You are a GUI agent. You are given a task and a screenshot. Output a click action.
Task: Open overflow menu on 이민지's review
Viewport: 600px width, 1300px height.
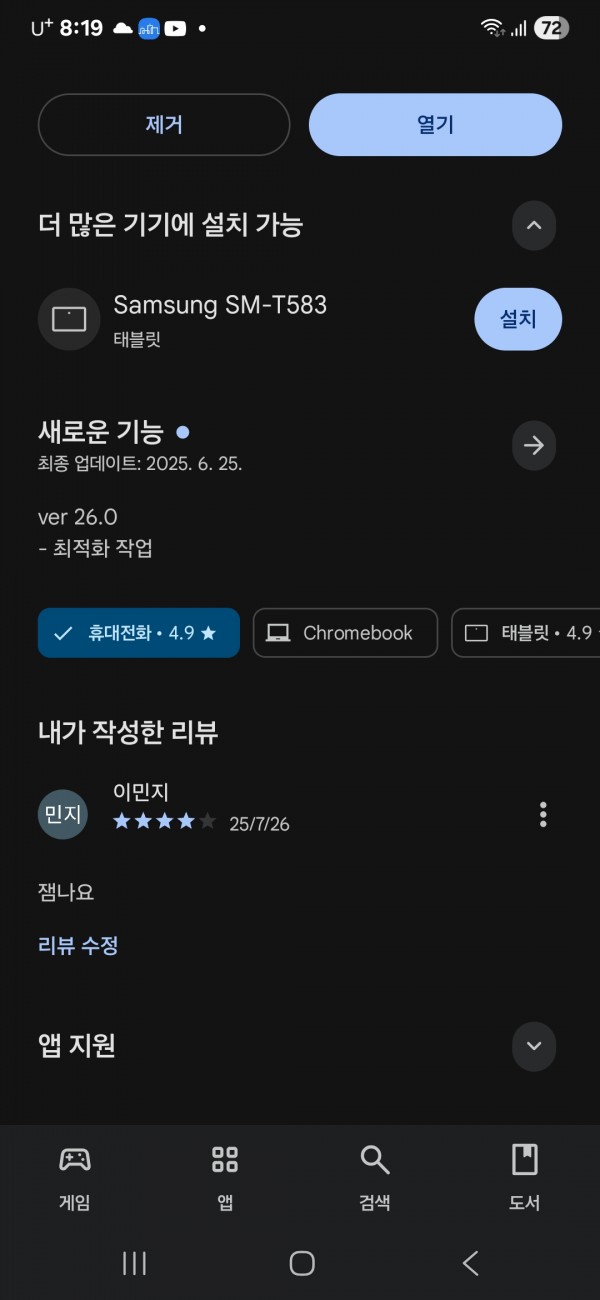(x=543, y=814)
